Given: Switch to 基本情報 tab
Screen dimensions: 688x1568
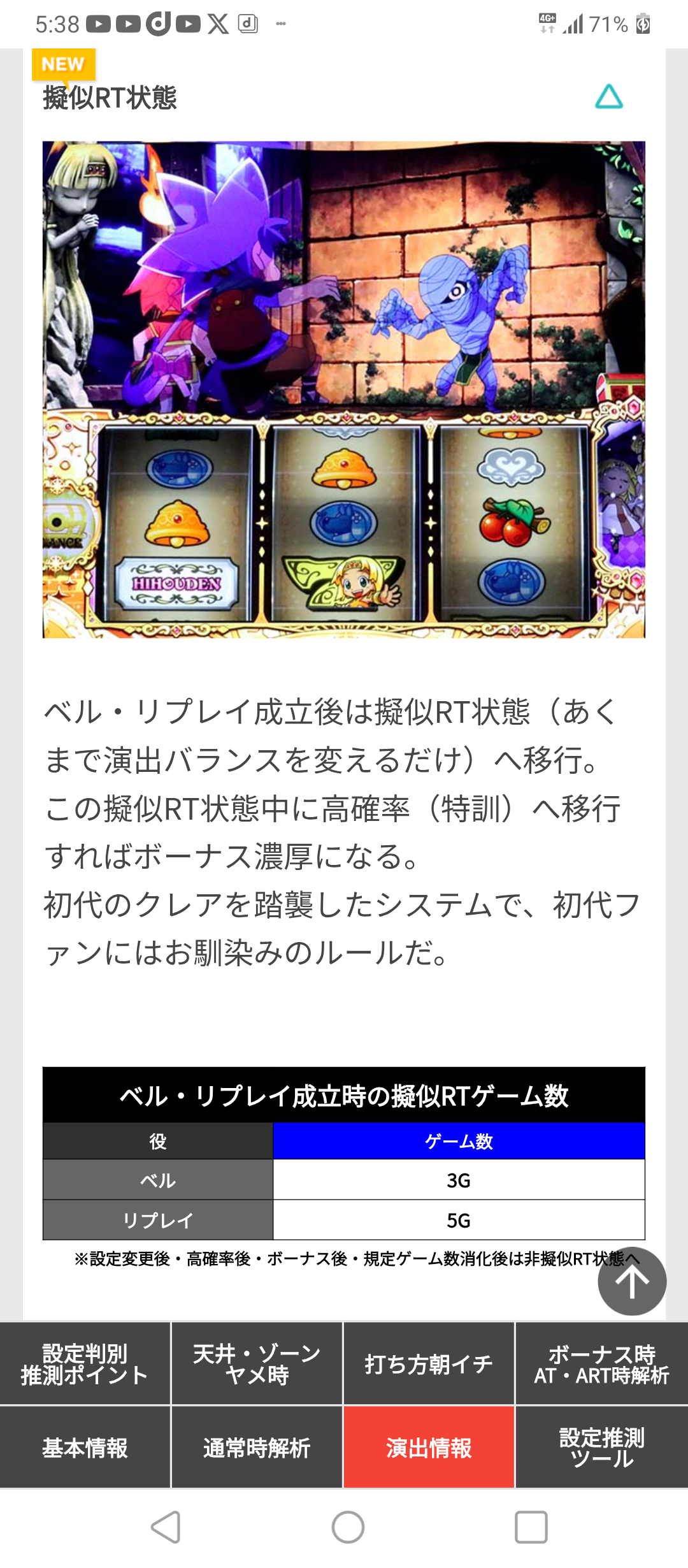Looking at the screenshot, I should [x=85, y=1448].
